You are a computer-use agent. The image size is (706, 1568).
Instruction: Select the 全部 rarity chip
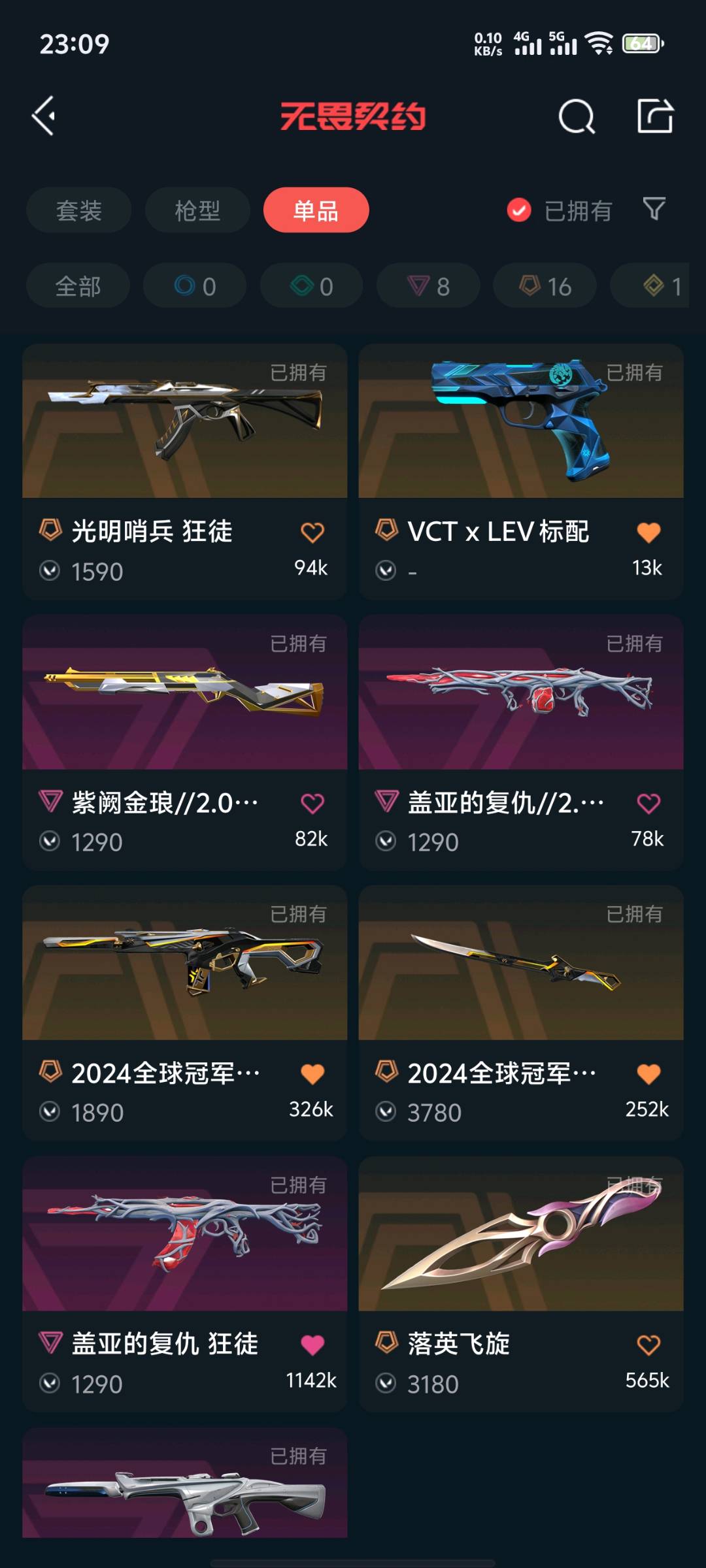pos(78,286)
